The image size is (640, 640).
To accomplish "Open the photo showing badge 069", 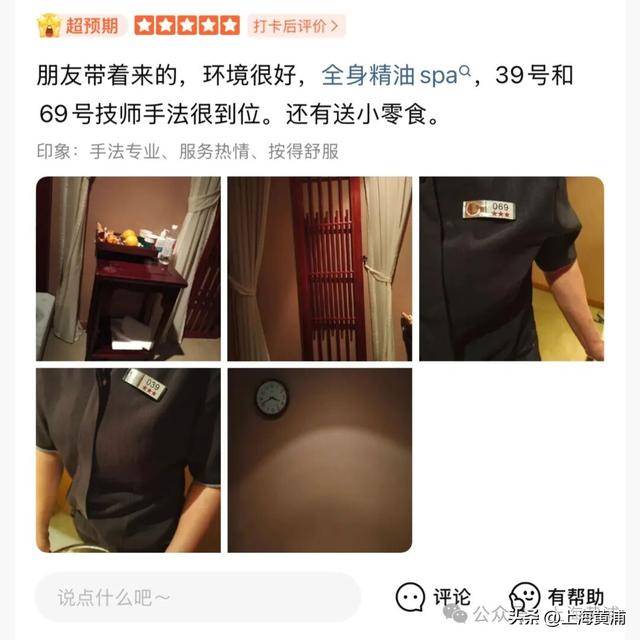I will pyautogui.click(x=511, y=268).
